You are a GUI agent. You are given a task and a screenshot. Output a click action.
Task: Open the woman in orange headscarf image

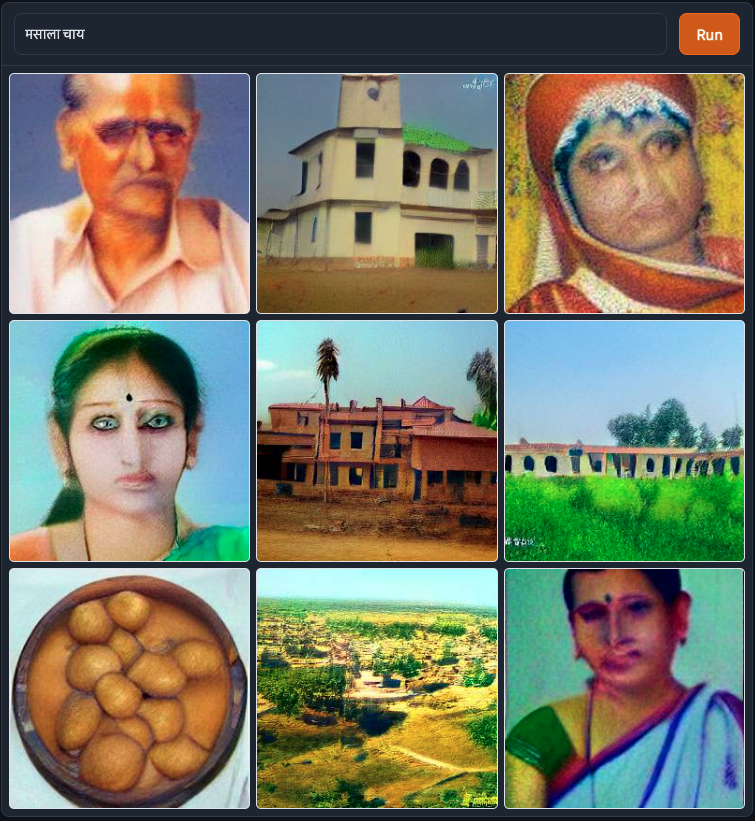[624, 193]
